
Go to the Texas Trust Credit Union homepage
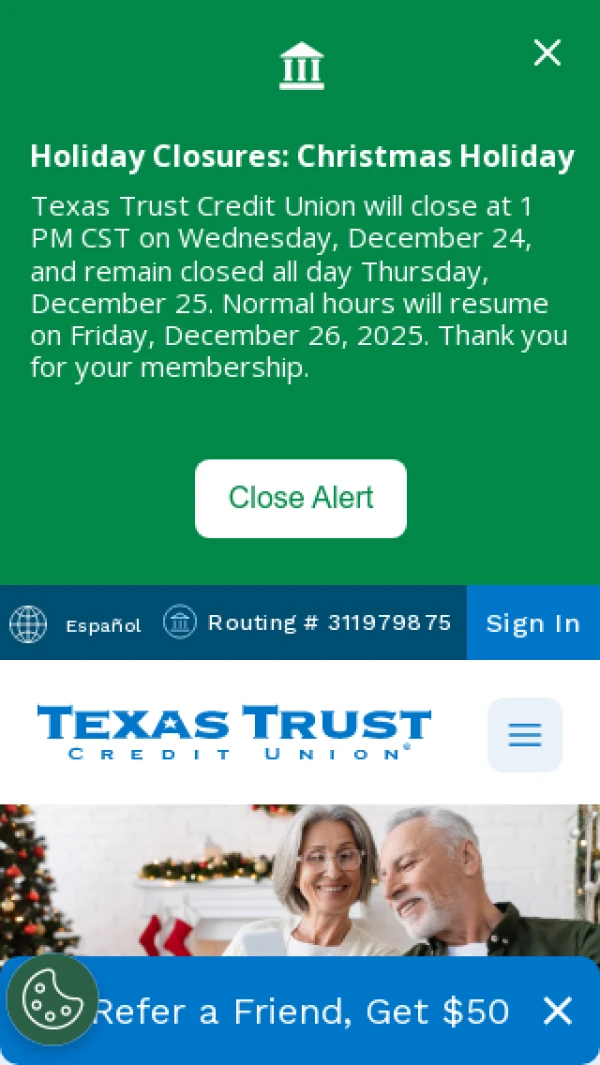point(234,733)
